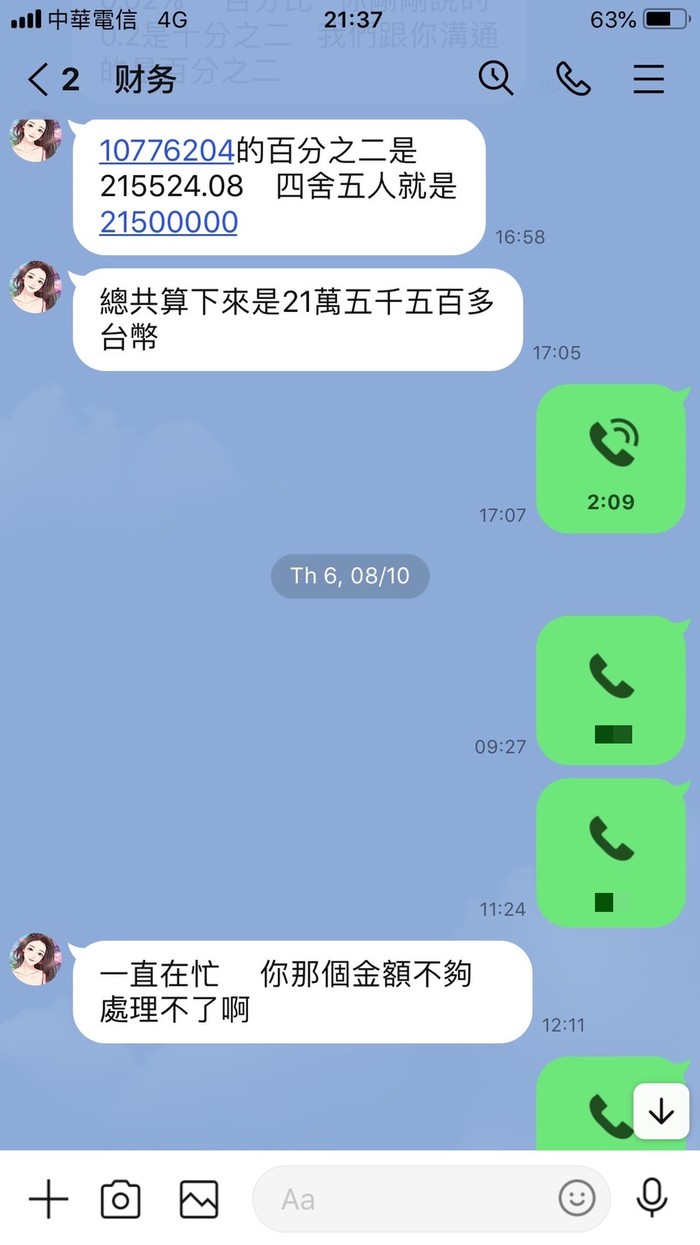This screenshot has width=700, height=1245.
Task: Open the camera
Action: [120, 1198]
